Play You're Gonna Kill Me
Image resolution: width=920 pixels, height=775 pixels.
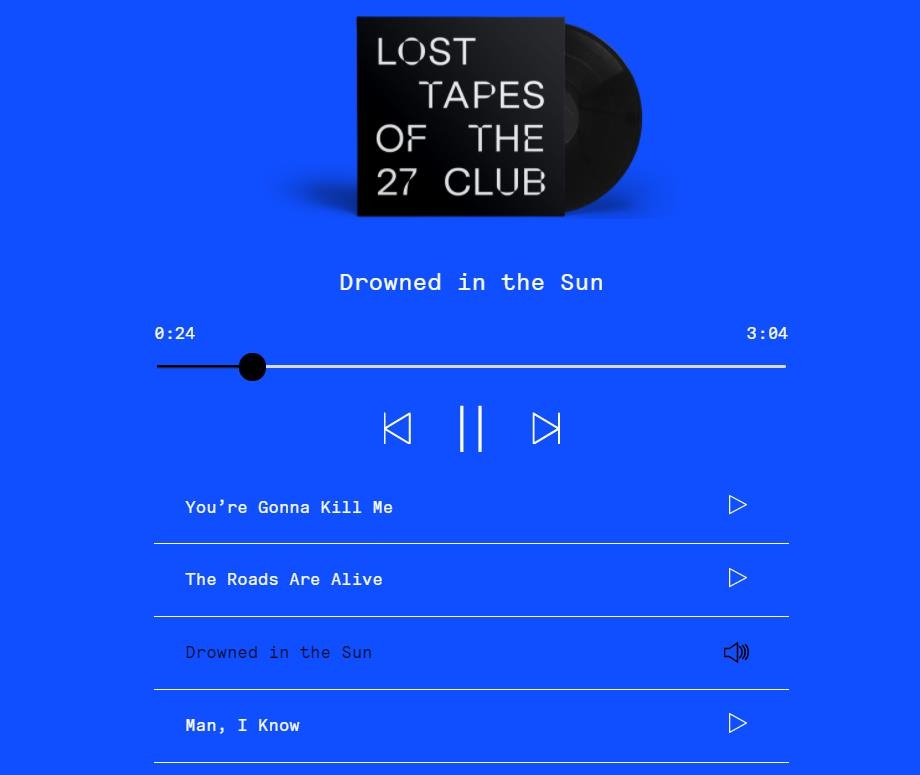(737, 505)
